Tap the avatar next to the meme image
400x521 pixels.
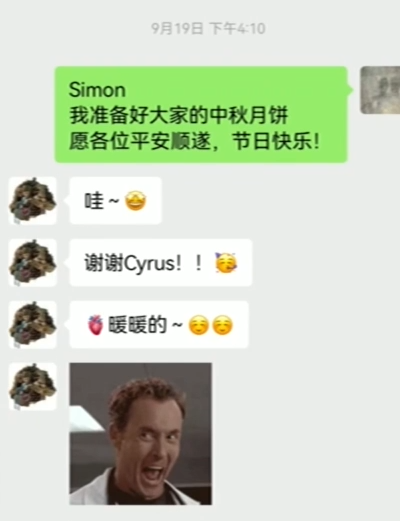tap(33, 386)
